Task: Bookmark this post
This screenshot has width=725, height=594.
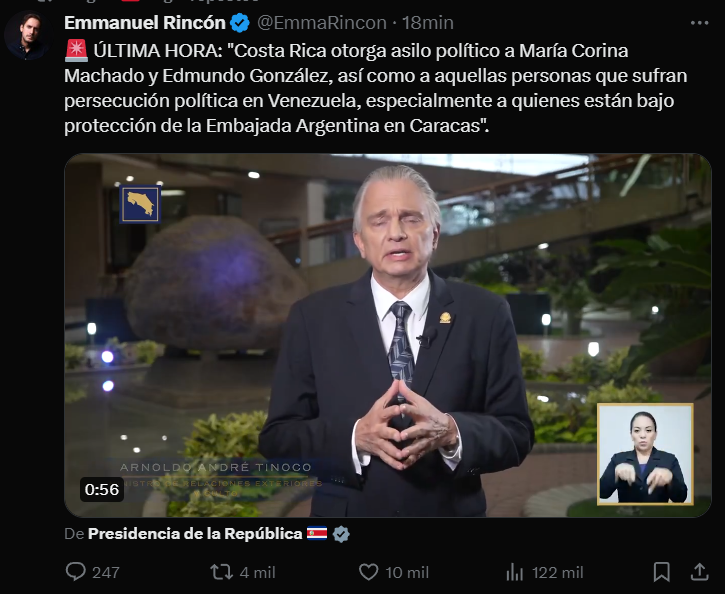Action: click(x=662, y=572)
